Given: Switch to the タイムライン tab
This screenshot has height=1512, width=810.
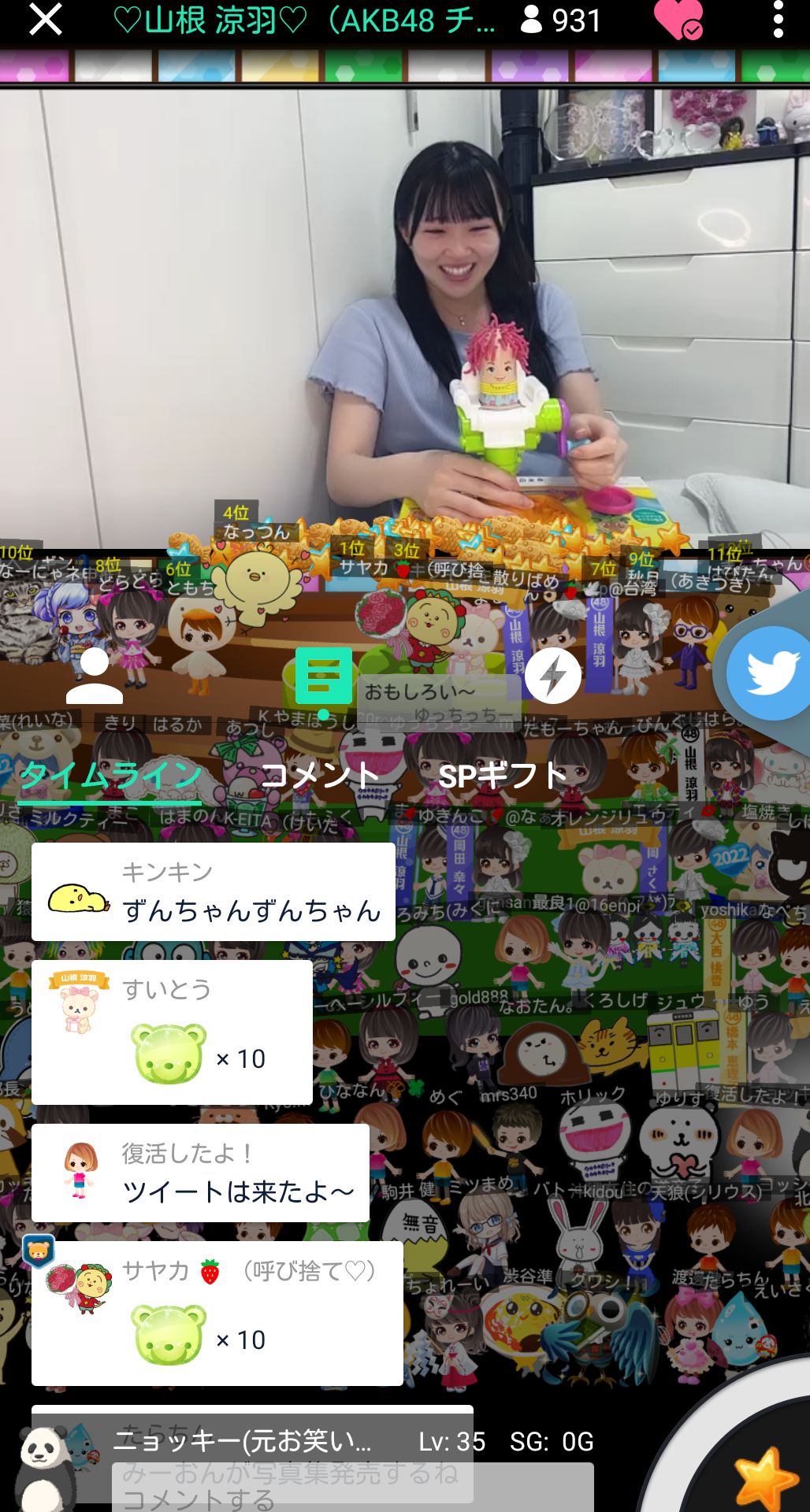Looking at the screenshot, I should tap(110, 776).
